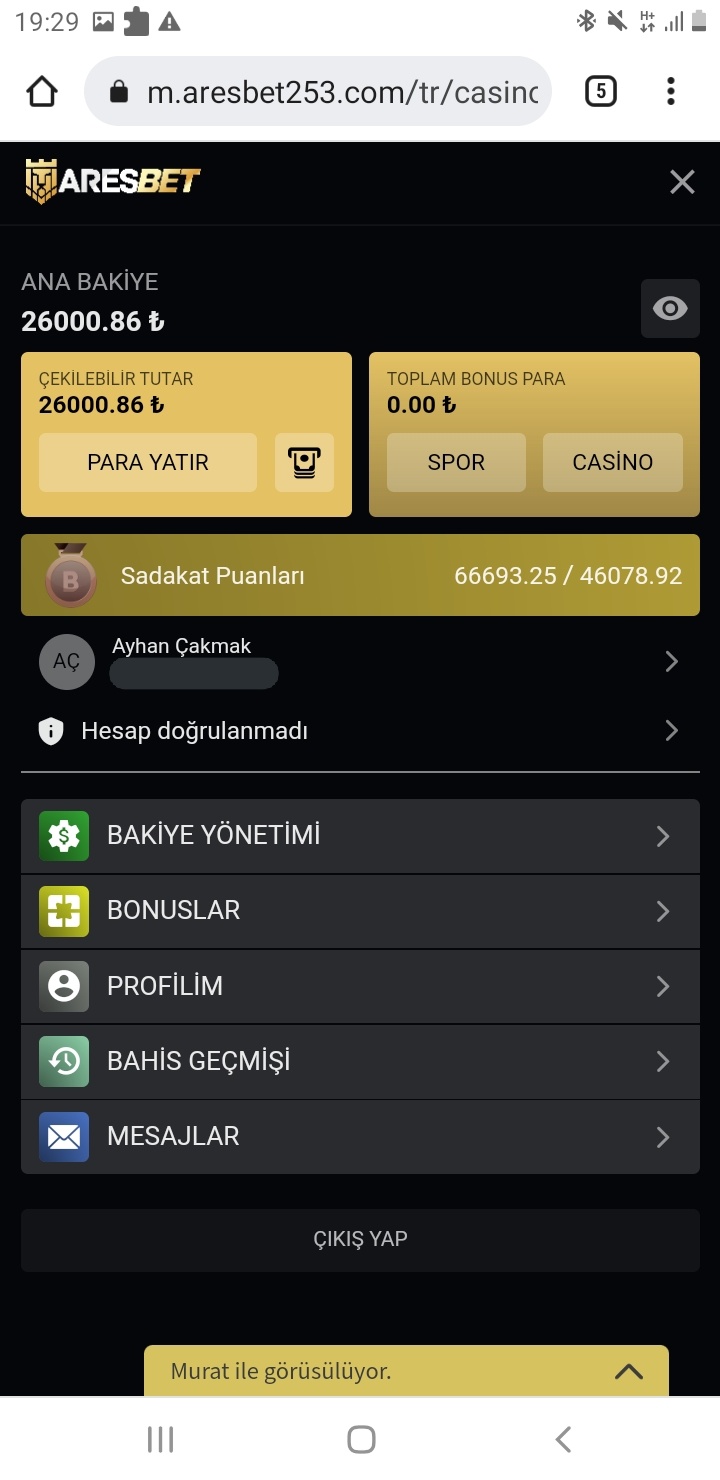This screenshot has height=1480, width=720.
Task: Open MESAJLAR inbox
Action: (360, 1137)
